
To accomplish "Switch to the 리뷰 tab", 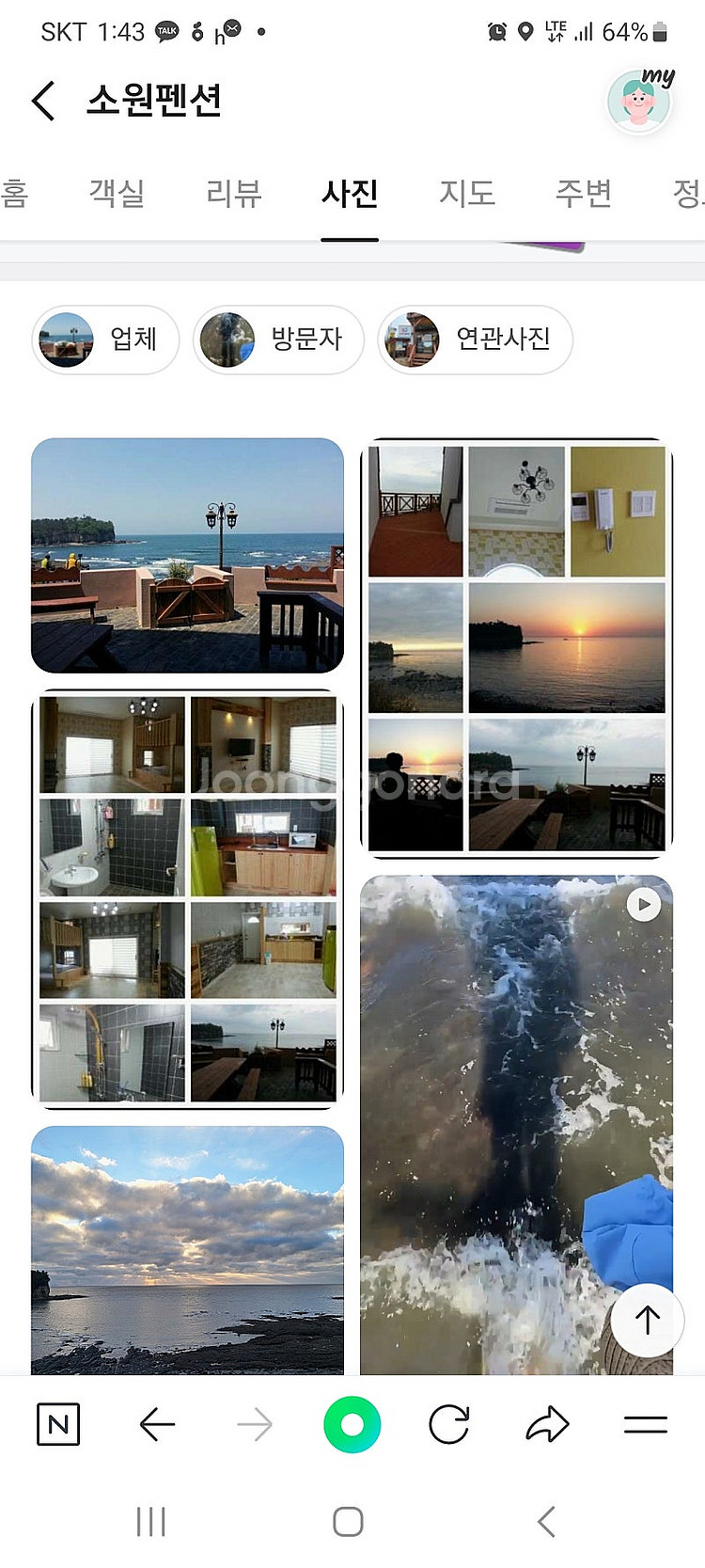I will 233,193.
